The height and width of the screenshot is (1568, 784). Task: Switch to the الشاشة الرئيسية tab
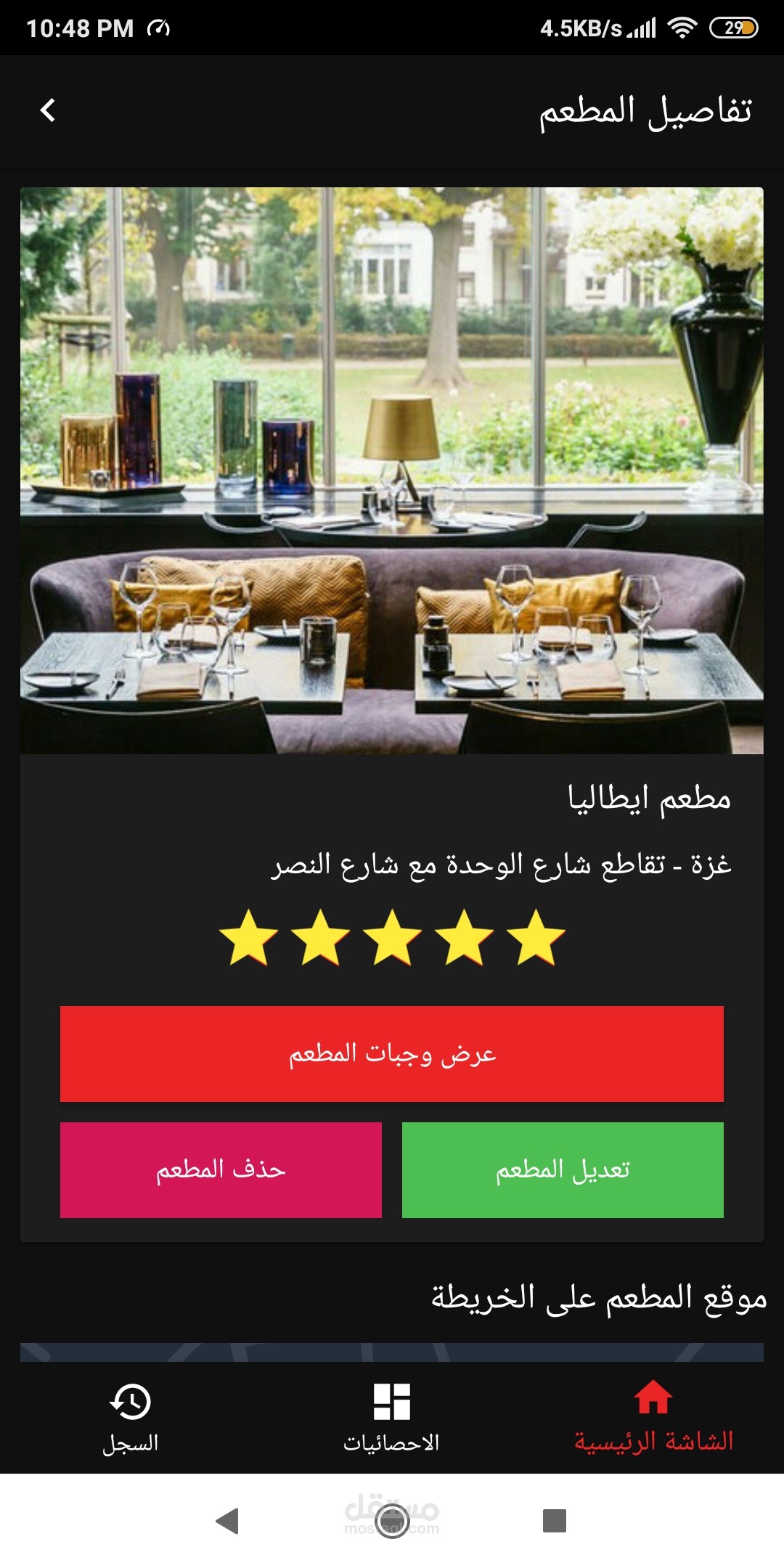click(653, 1418)
